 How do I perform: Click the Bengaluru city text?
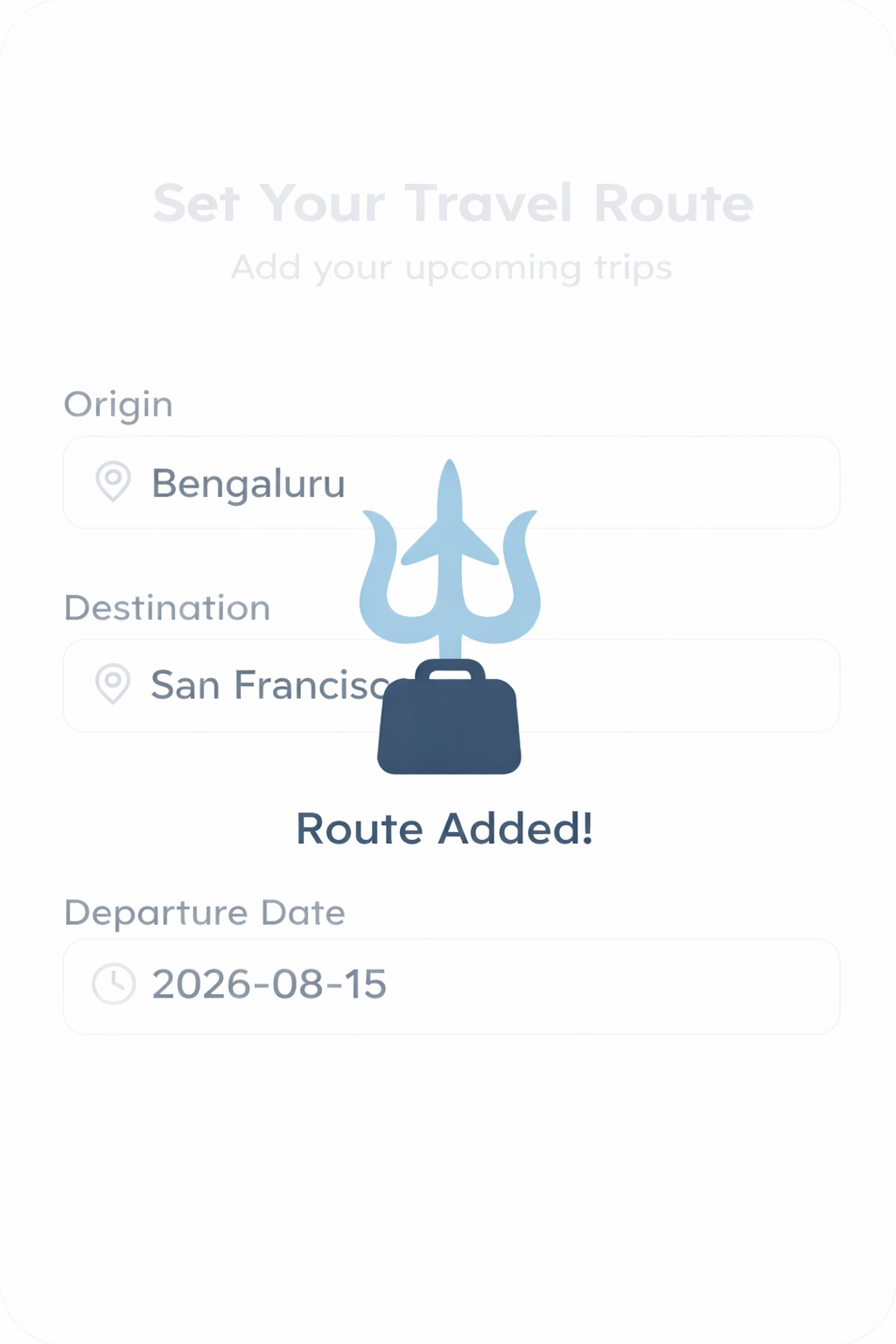pos(248,483)
